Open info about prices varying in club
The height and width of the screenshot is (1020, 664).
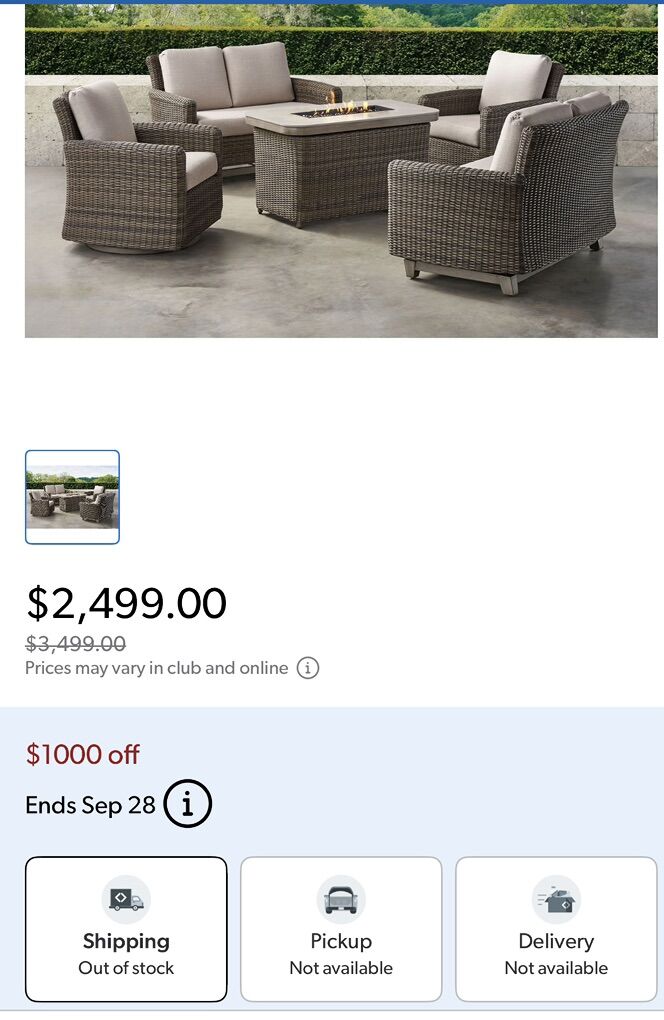coord(308,668)
